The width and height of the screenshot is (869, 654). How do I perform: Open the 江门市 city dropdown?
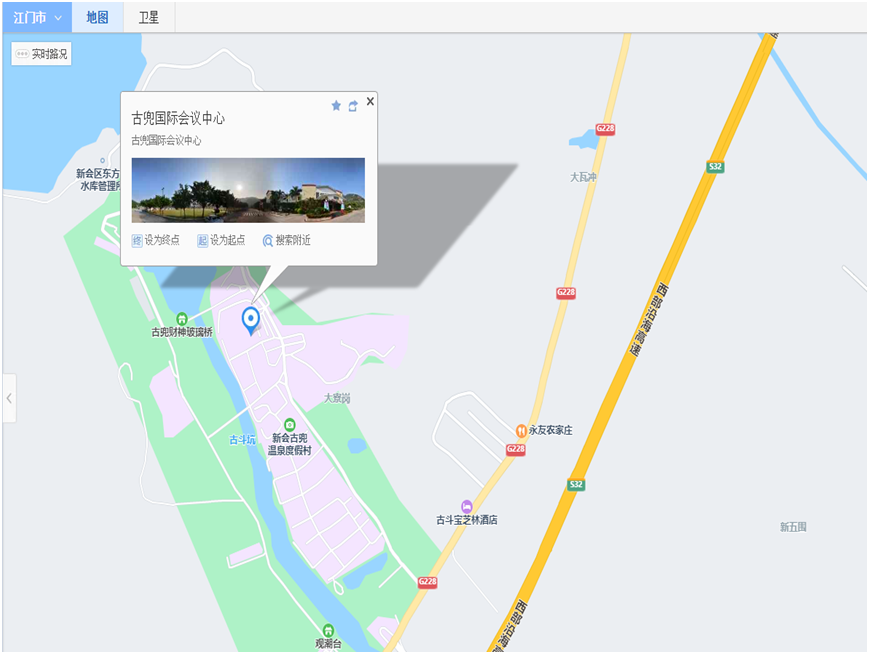tap(36, 17)
